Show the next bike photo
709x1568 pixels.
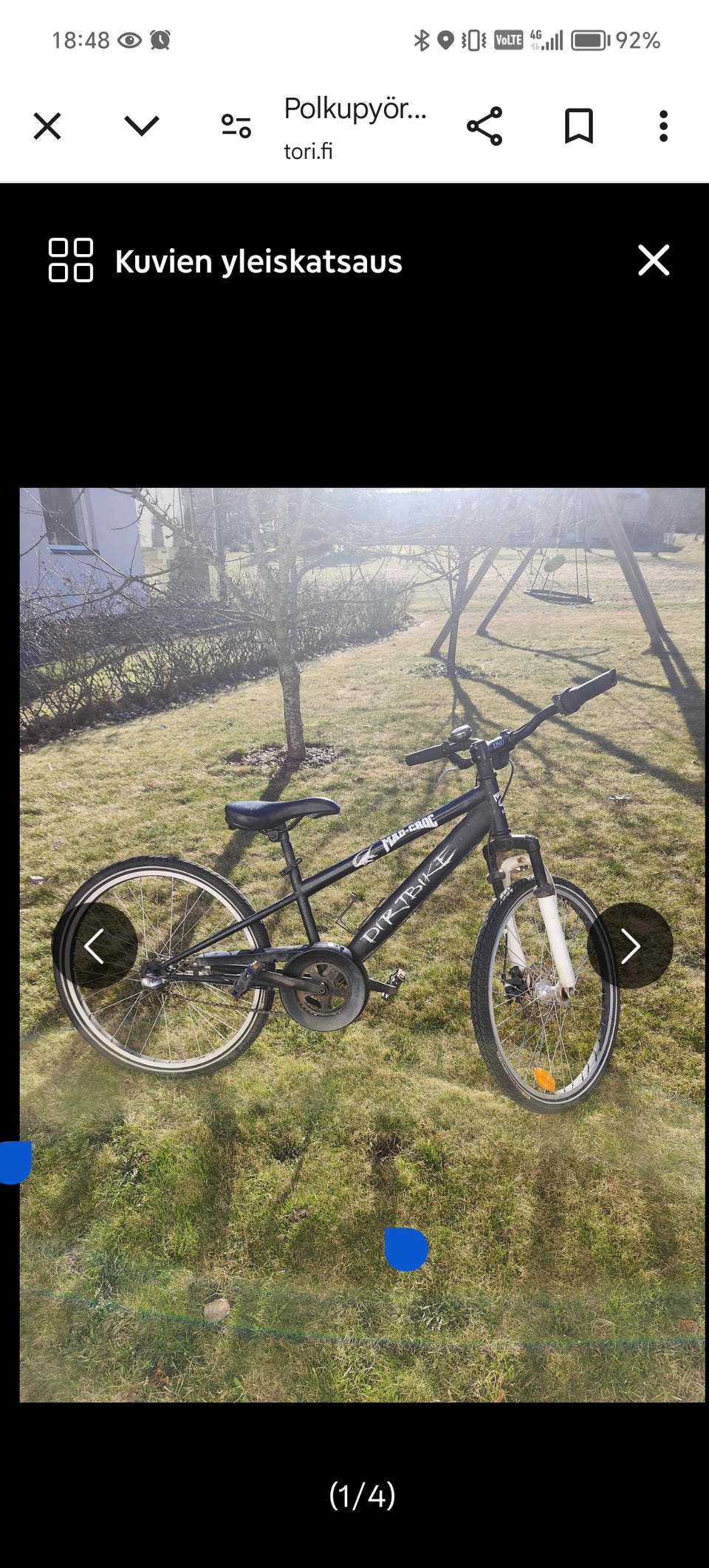630,945
